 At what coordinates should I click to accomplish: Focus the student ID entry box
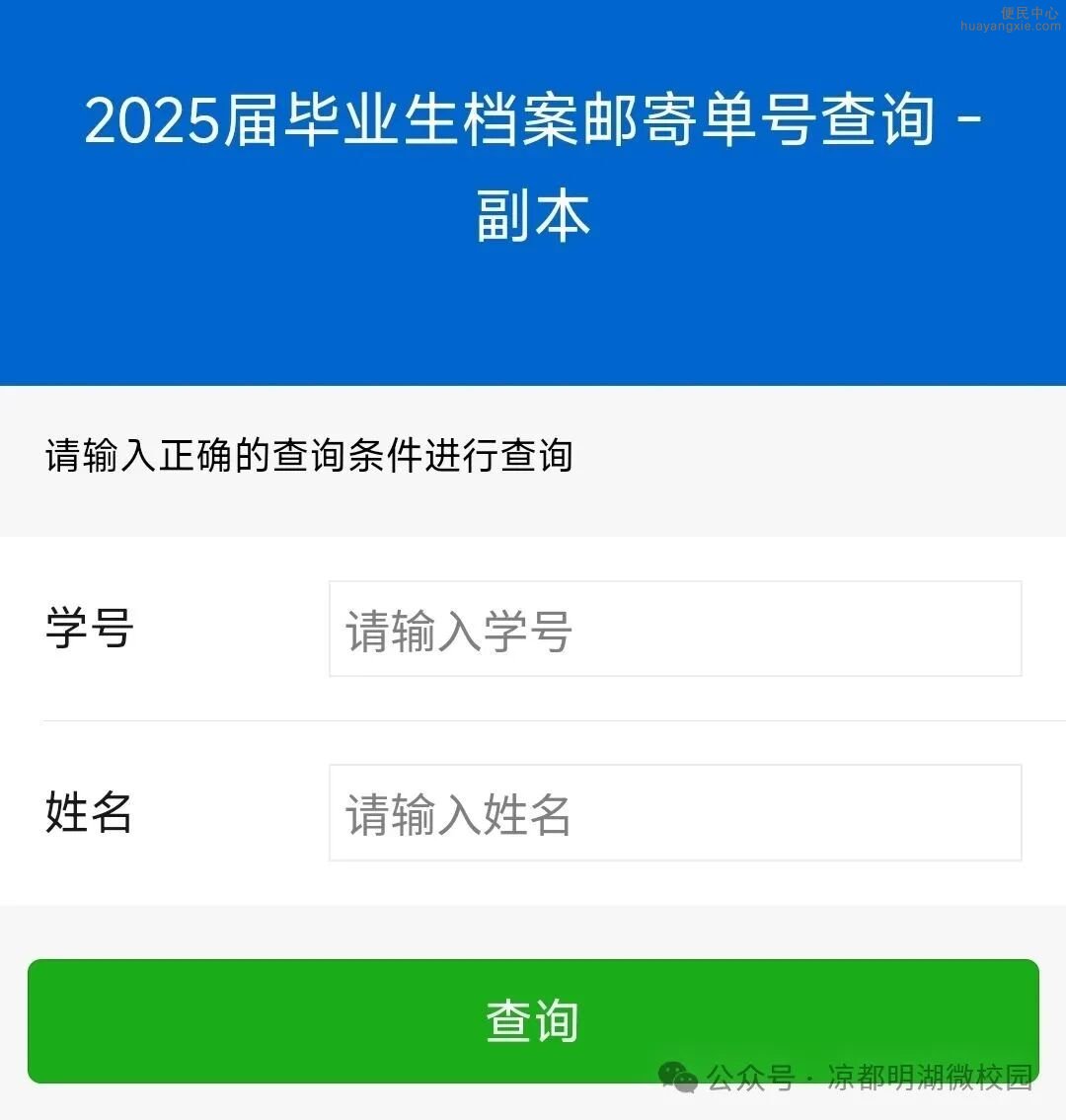(x=674, y=629)
